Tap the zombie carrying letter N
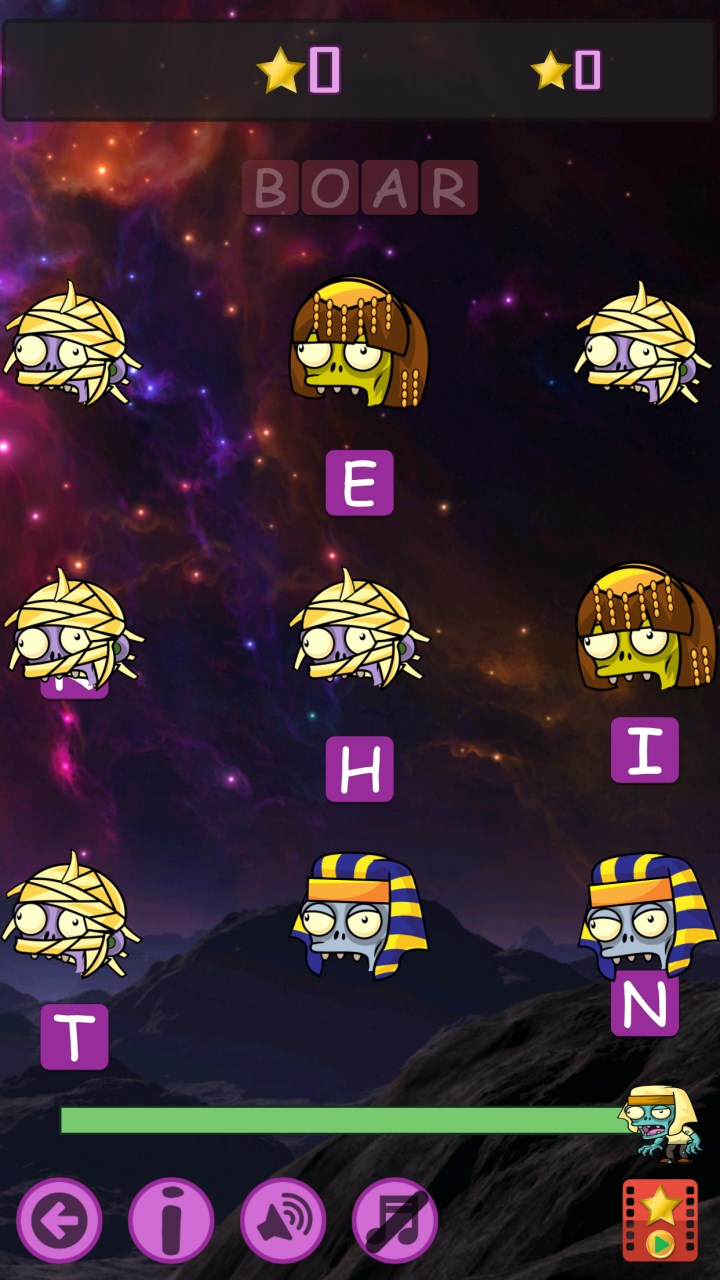The height and width of the screenshot is (1280, 720). [x=645, y=915]
